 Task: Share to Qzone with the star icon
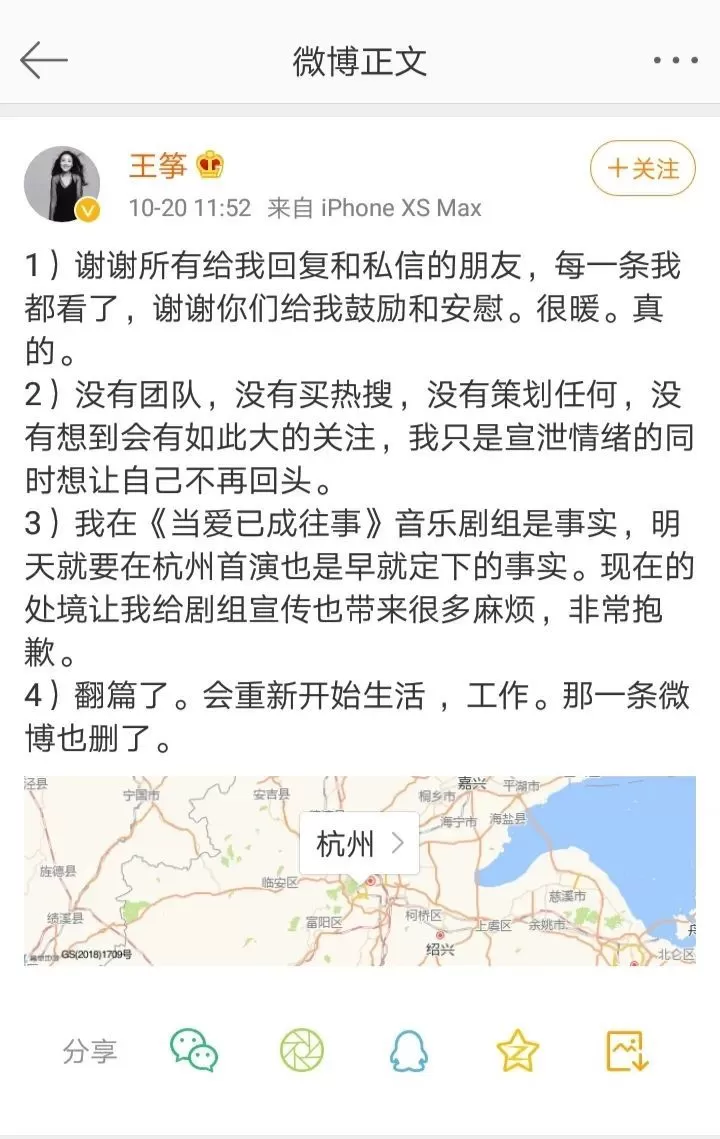pos(517,1050)
